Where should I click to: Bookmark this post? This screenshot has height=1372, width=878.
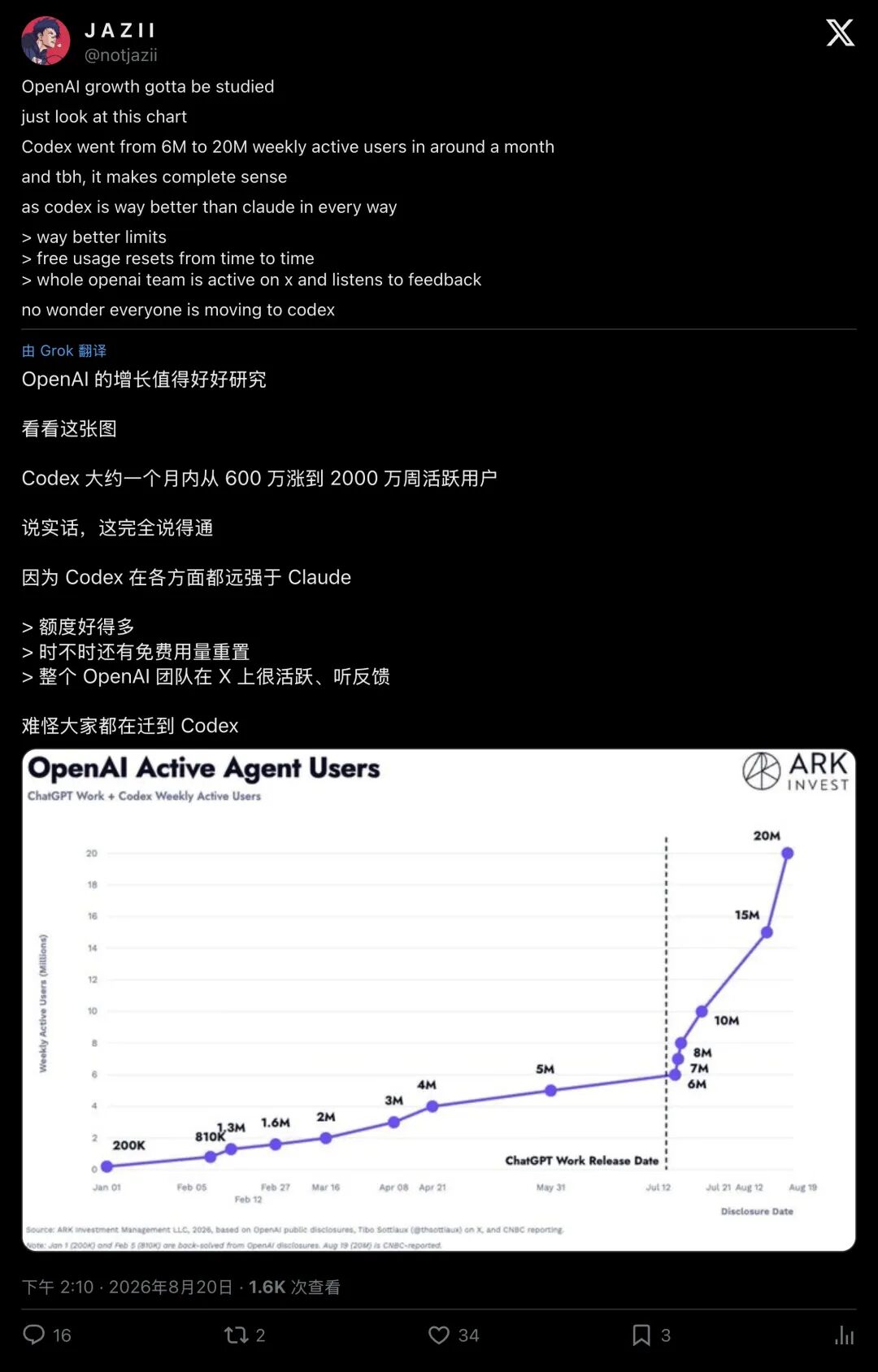(641, 1335)
